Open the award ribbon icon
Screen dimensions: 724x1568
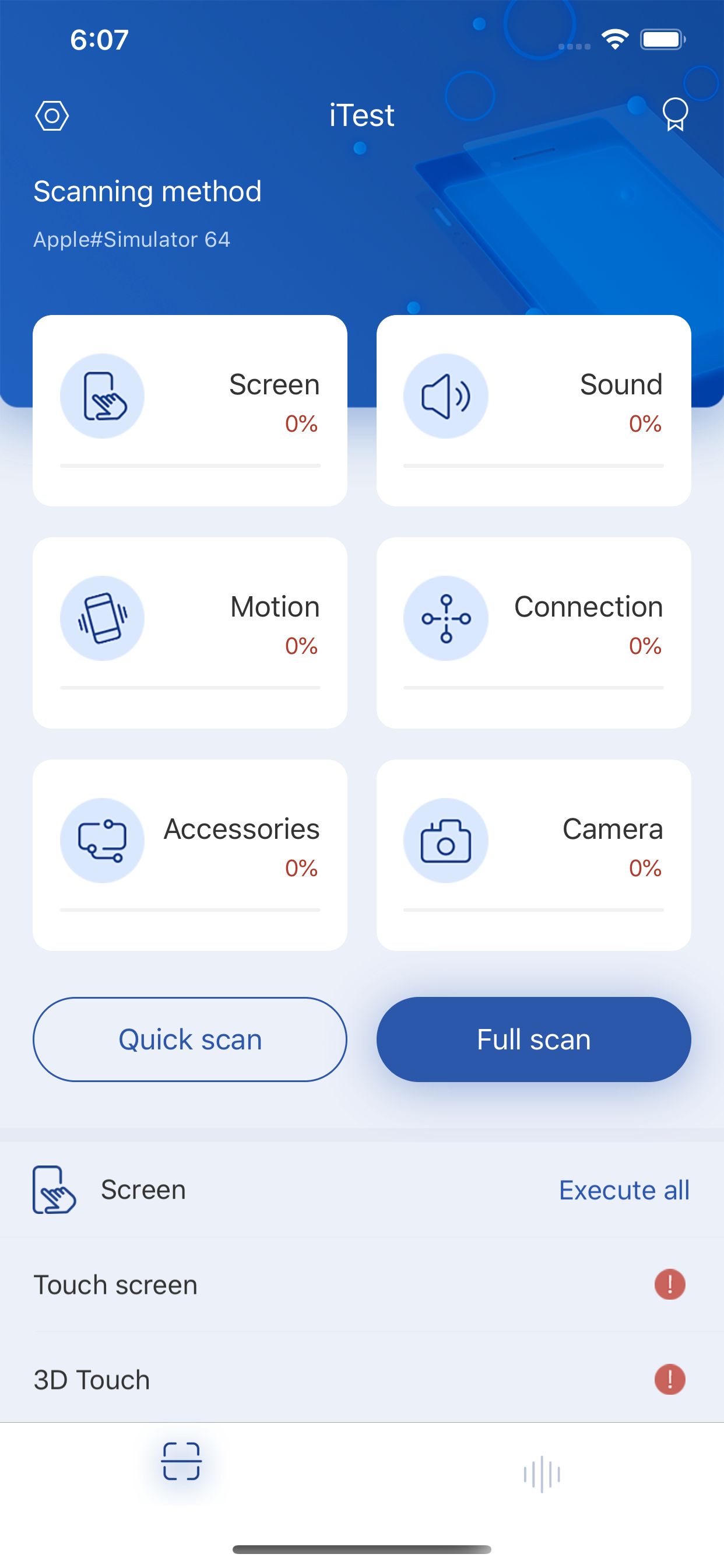click(674, 114)
